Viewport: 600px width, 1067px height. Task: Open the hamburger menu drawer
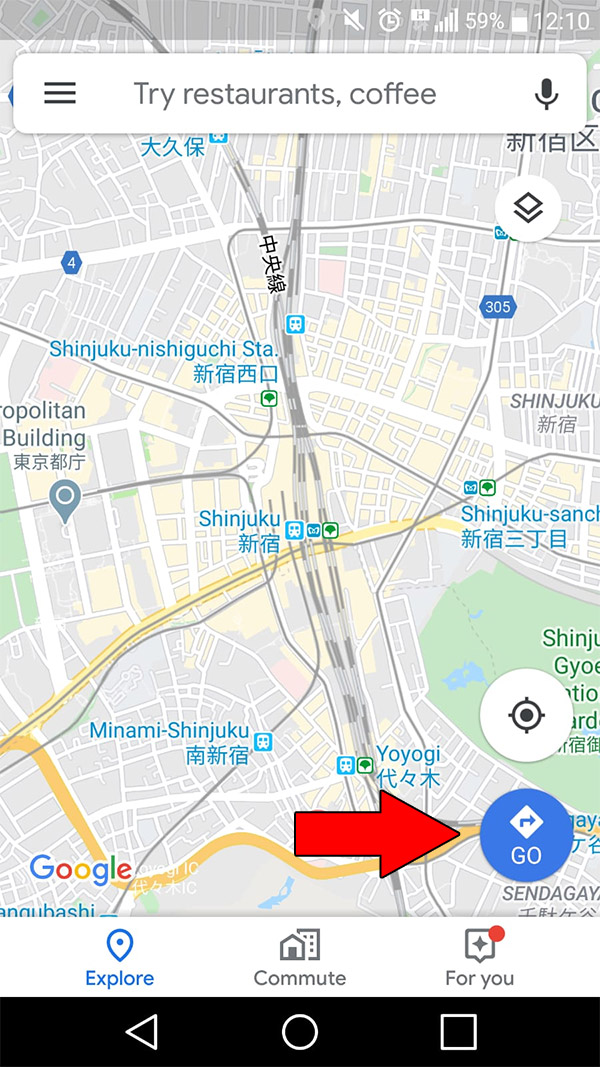[60, 94]
